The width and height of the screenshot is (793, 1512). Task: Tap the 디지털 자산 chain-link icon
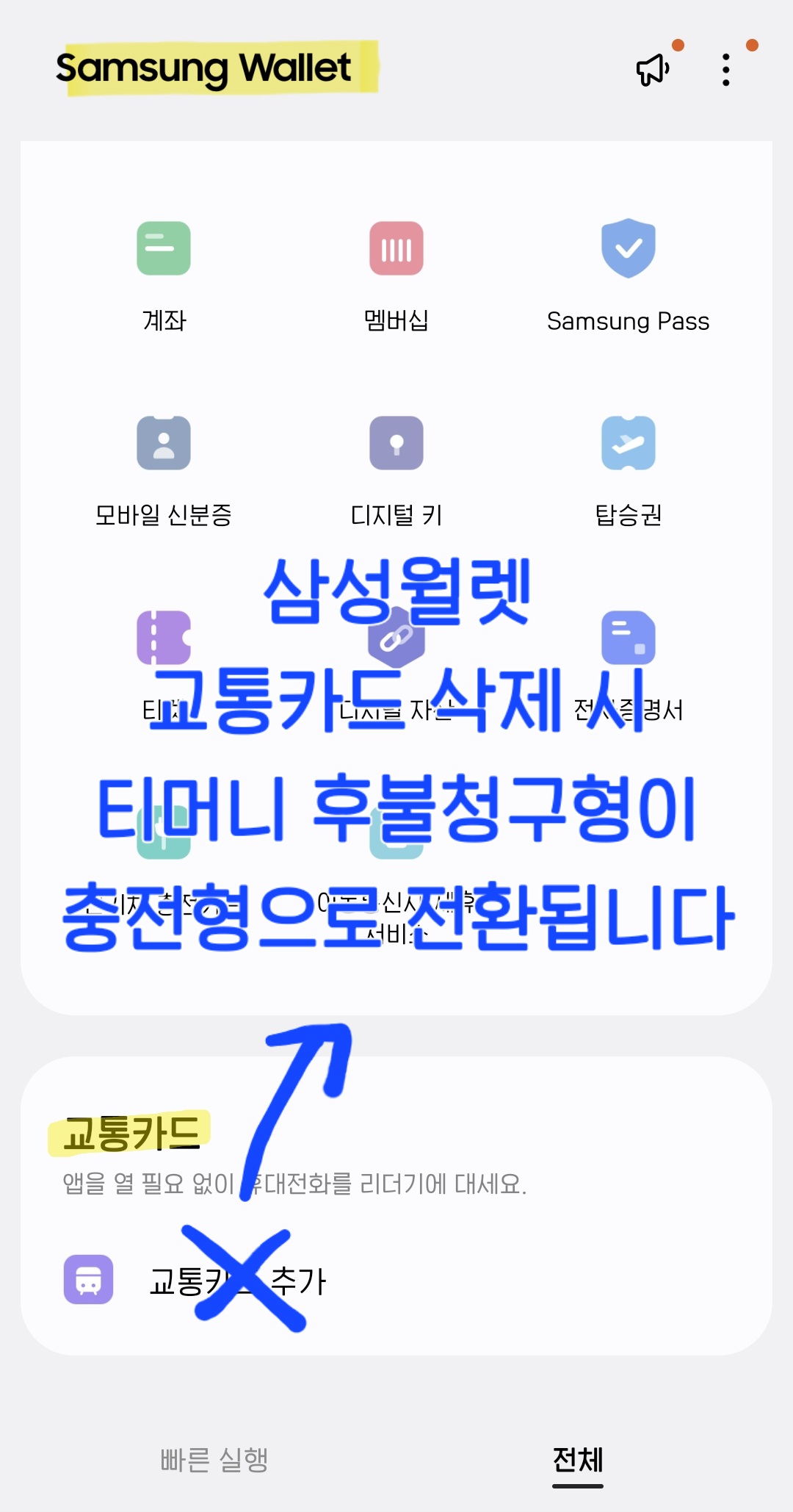point(396,638)
